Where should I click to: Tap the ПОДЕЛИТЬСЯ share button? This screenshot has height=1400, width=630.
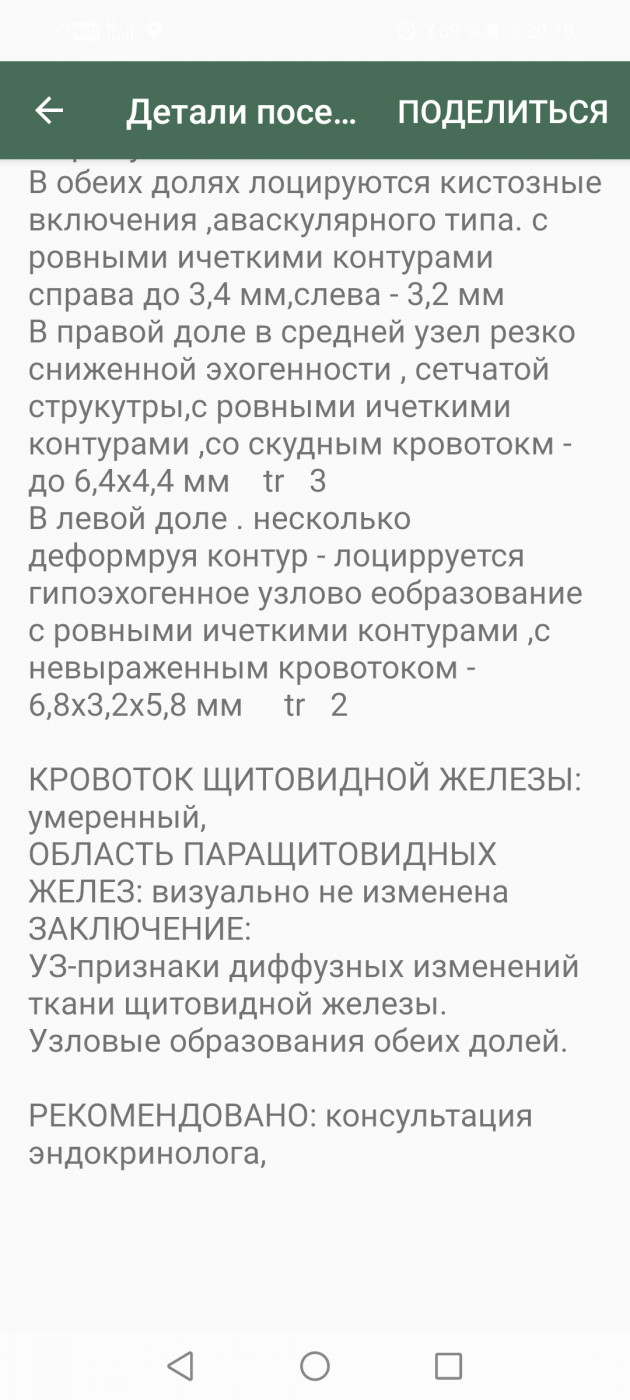tap(502, 112)
